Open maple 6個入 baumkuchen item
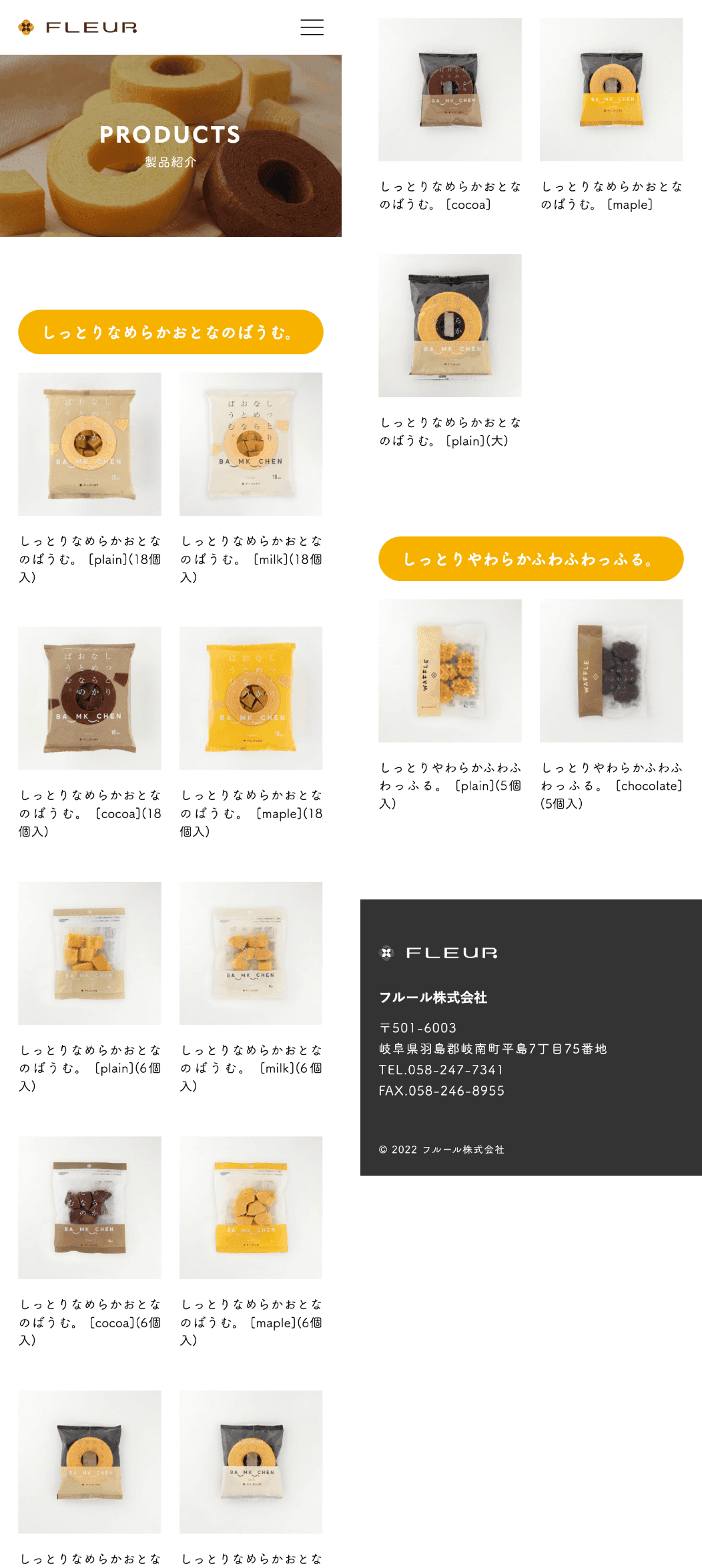Image resolution: width=702 pixels, height=1568 pixels. coord(251,1208)
